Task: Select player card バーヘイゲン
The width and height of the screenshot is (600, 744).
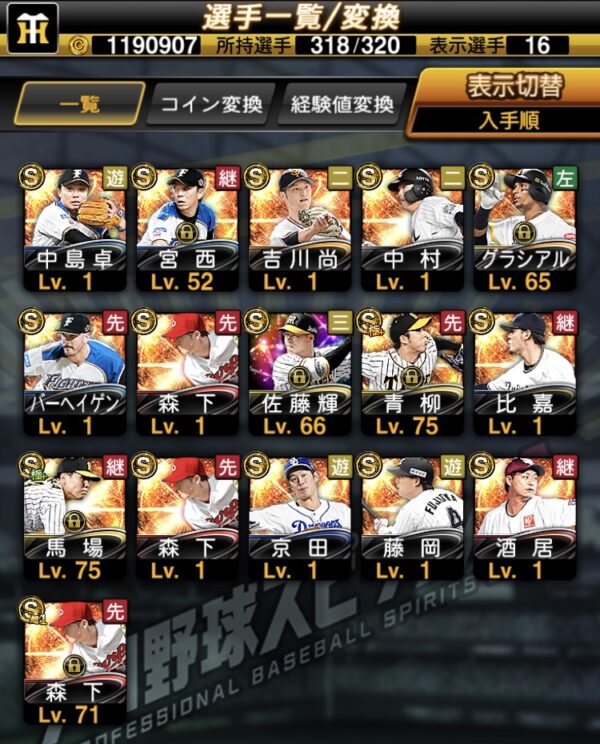Action: 74,370
